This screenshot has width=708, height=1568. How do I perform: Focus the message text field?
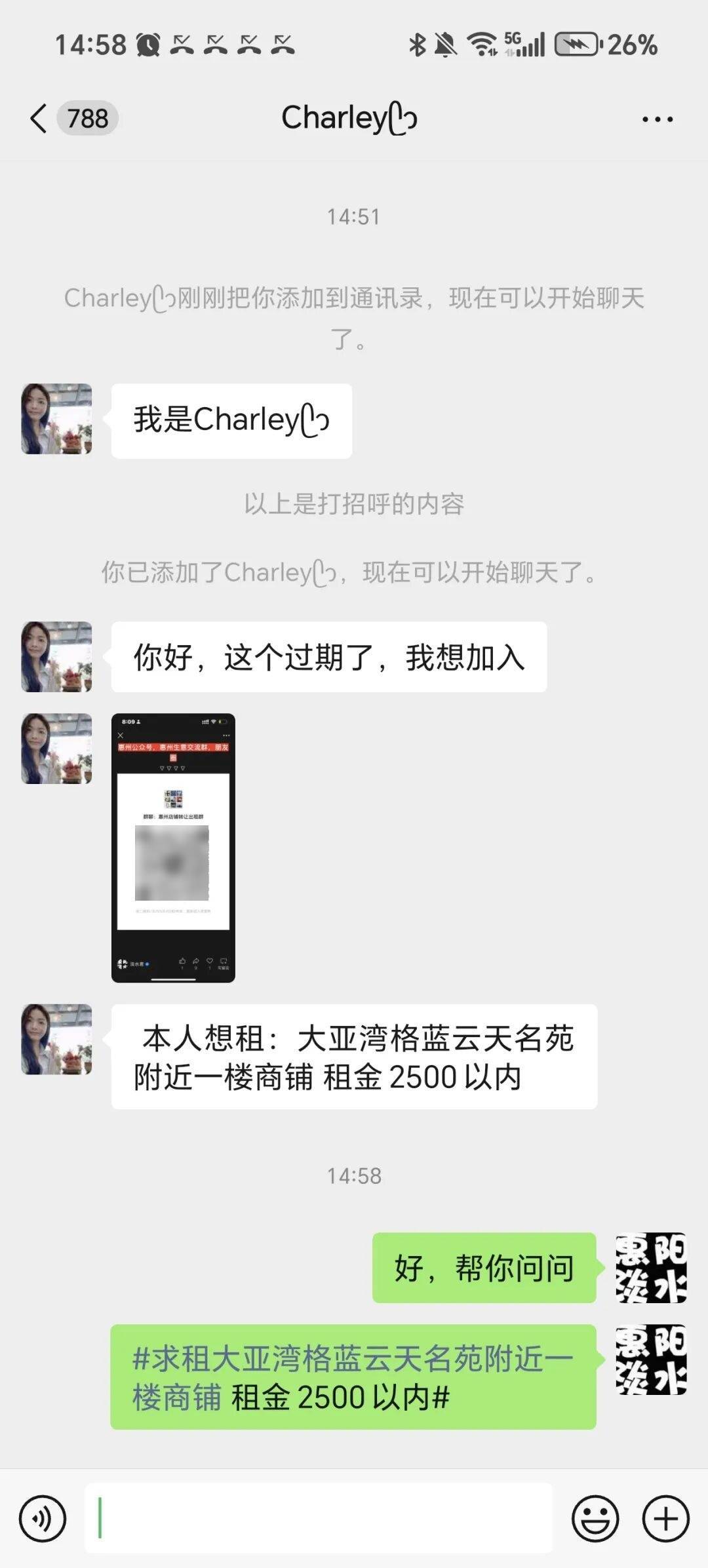(x=318, y=1518)
